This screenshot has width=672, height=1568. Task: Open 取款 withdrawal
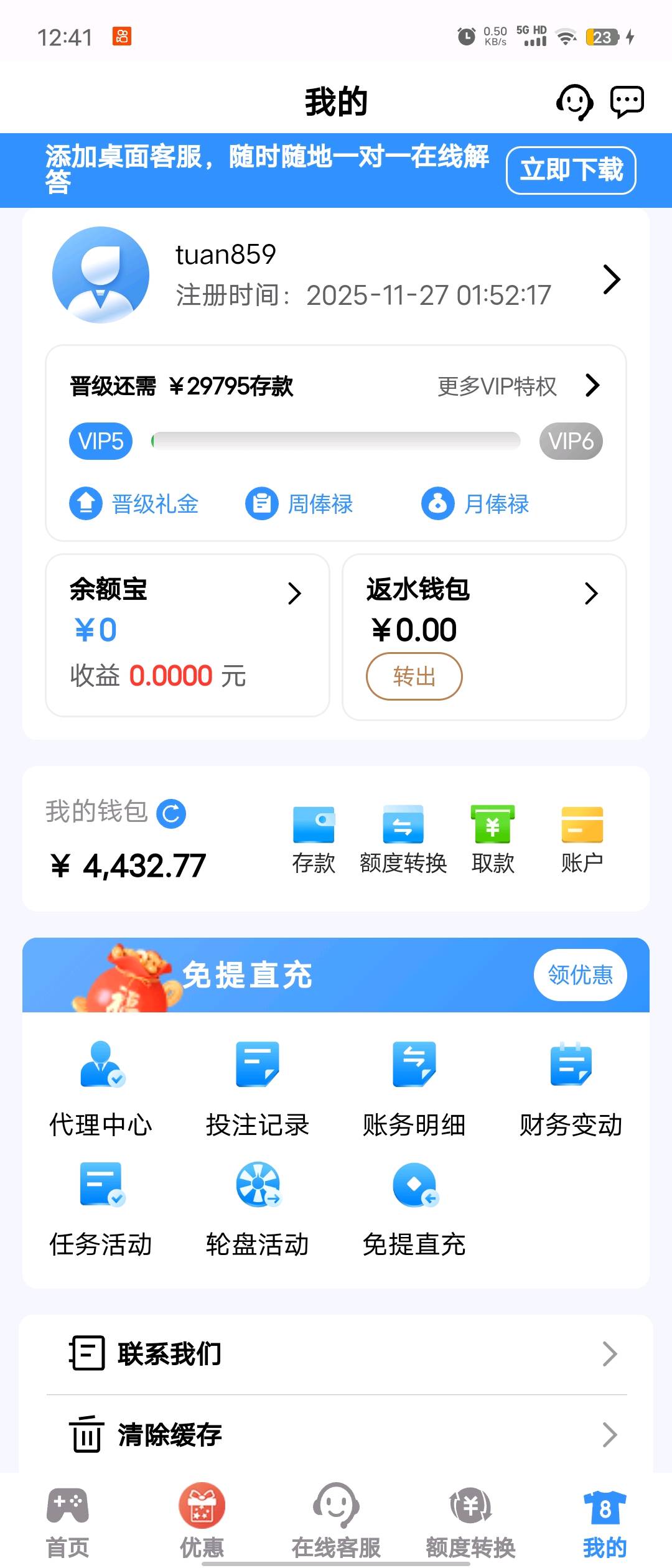click(x=493, y=838)
